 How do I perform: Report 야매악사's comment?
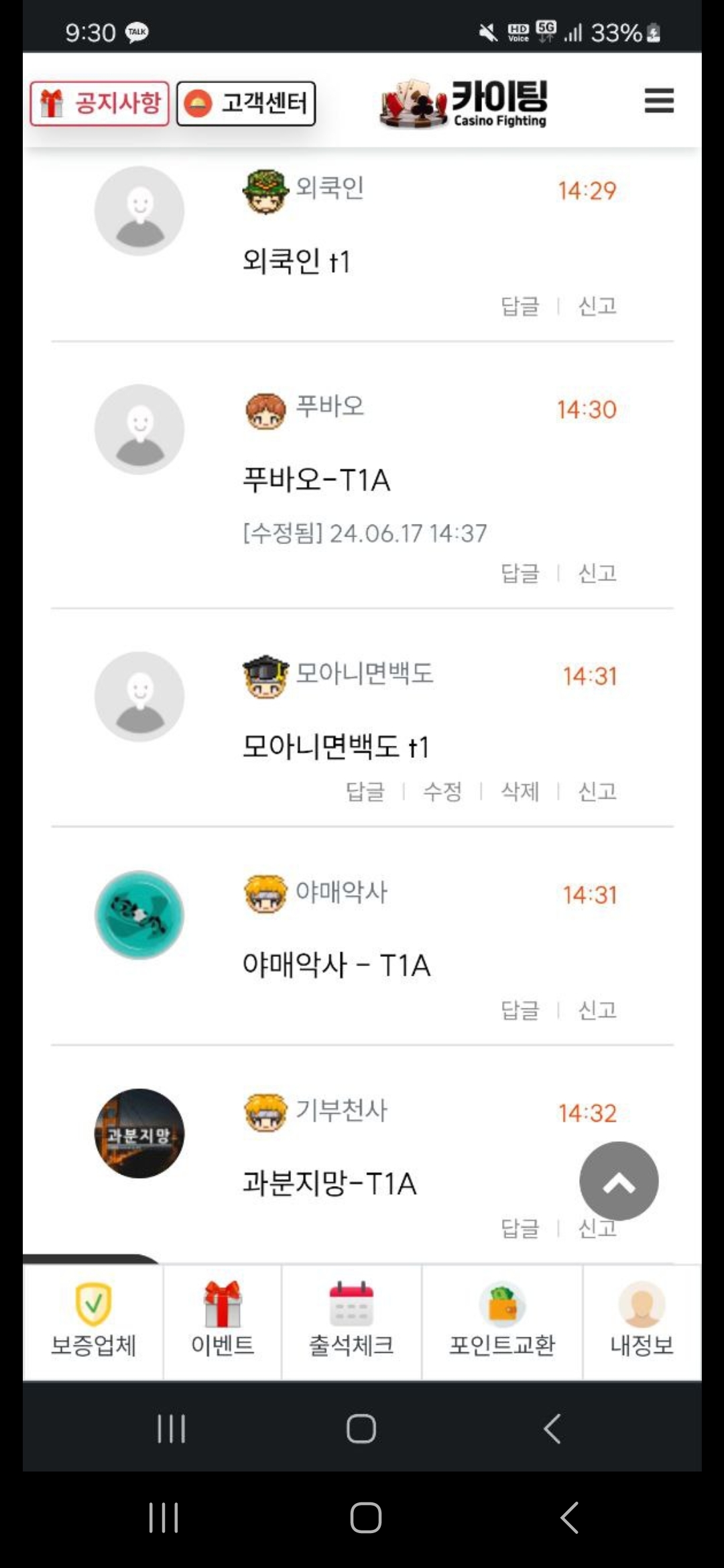(x=597, y=1010)
